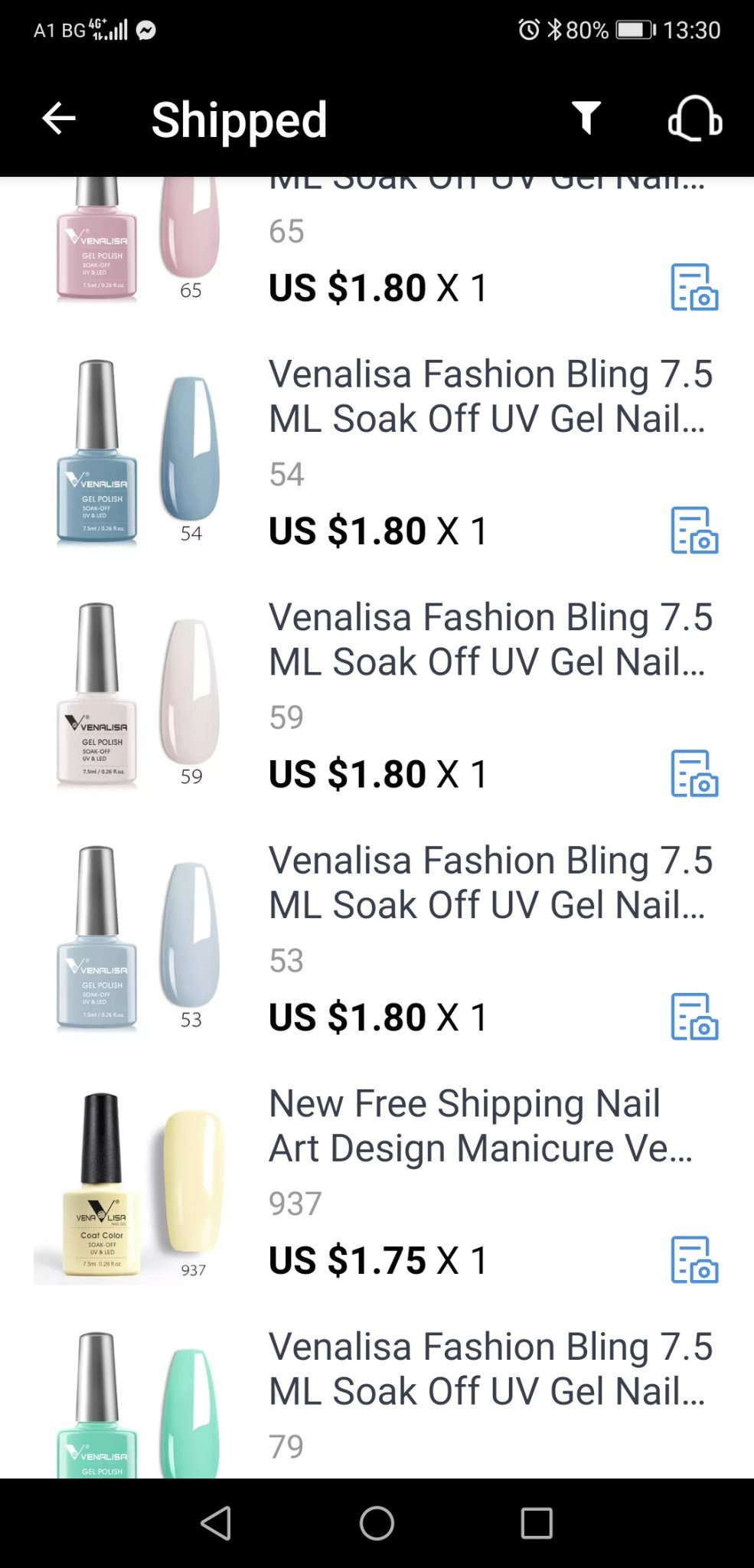
Task: Go back from the Shipped screen
Action: (x=59, y=119)
